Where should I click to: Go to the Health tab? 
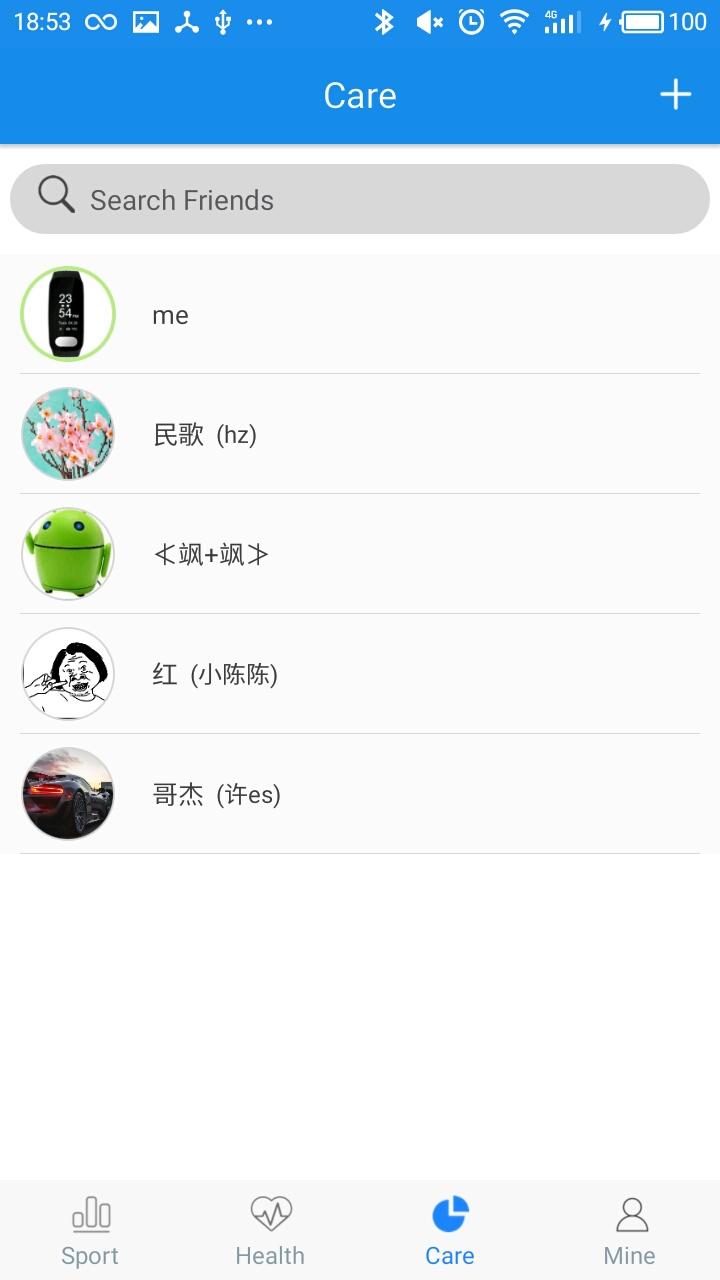[x=270, y=1231]
